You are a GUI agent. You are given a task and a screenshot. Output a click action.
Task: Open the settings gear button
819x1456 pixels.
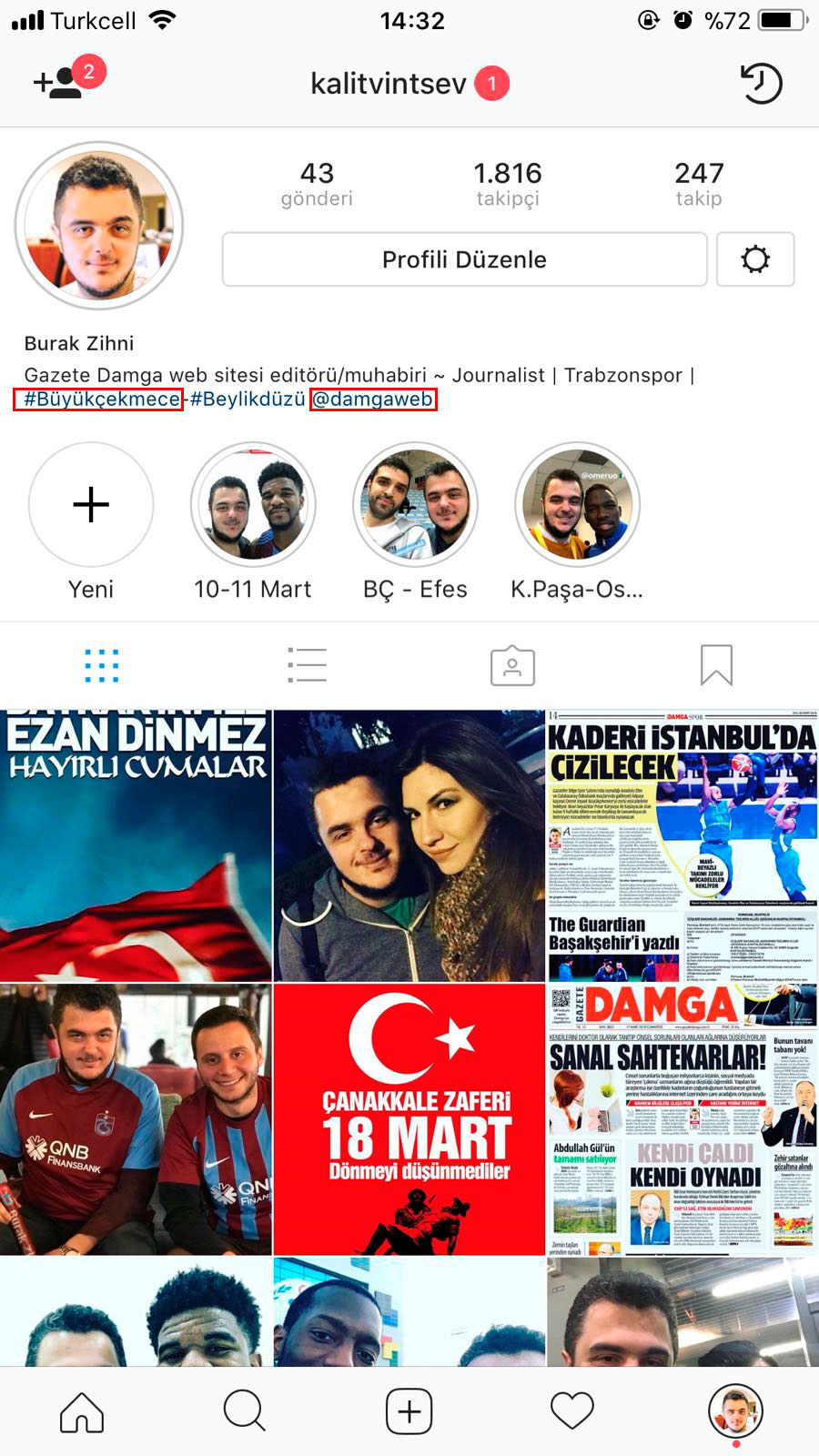tap(754, 259)
